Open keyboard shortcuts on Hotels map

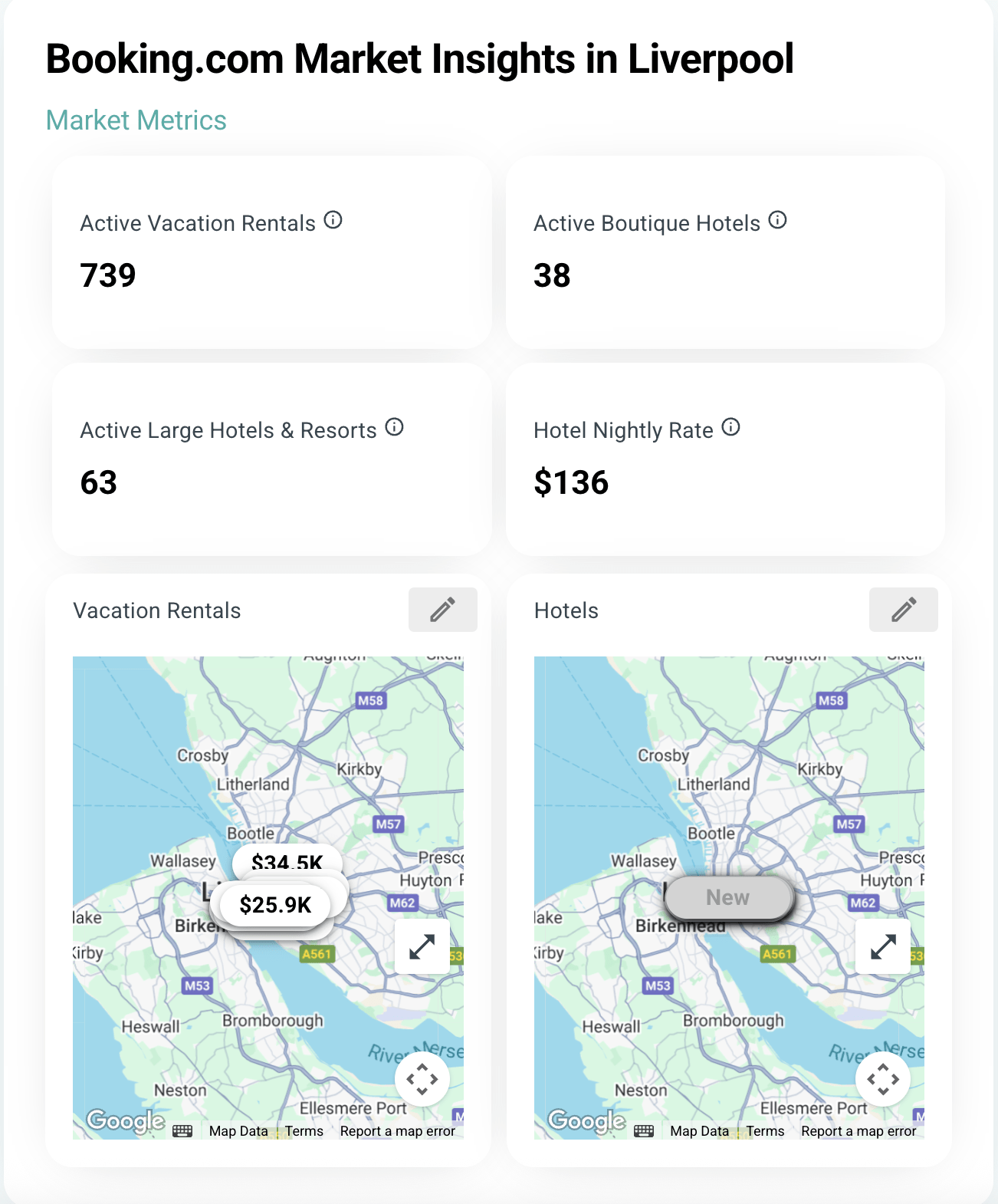(x=644, y=1131)
